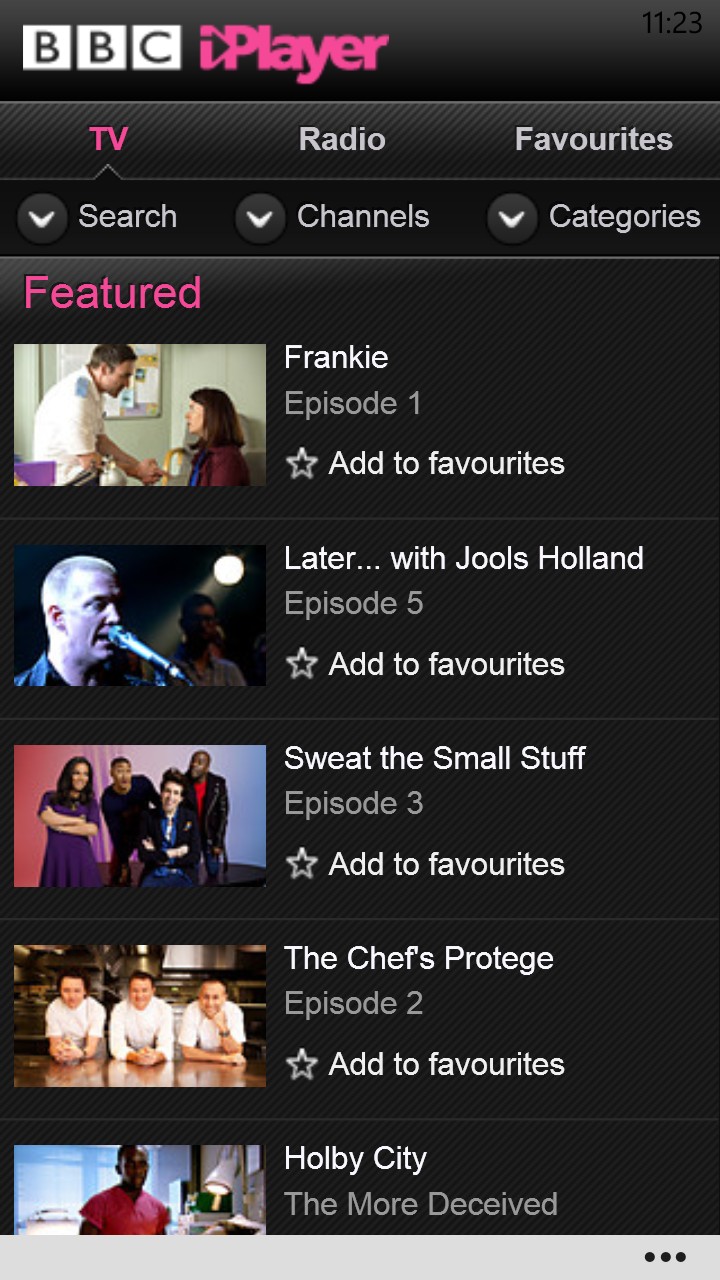
Task: Open Holby City The More Deceived
Action: [360, 1183]
